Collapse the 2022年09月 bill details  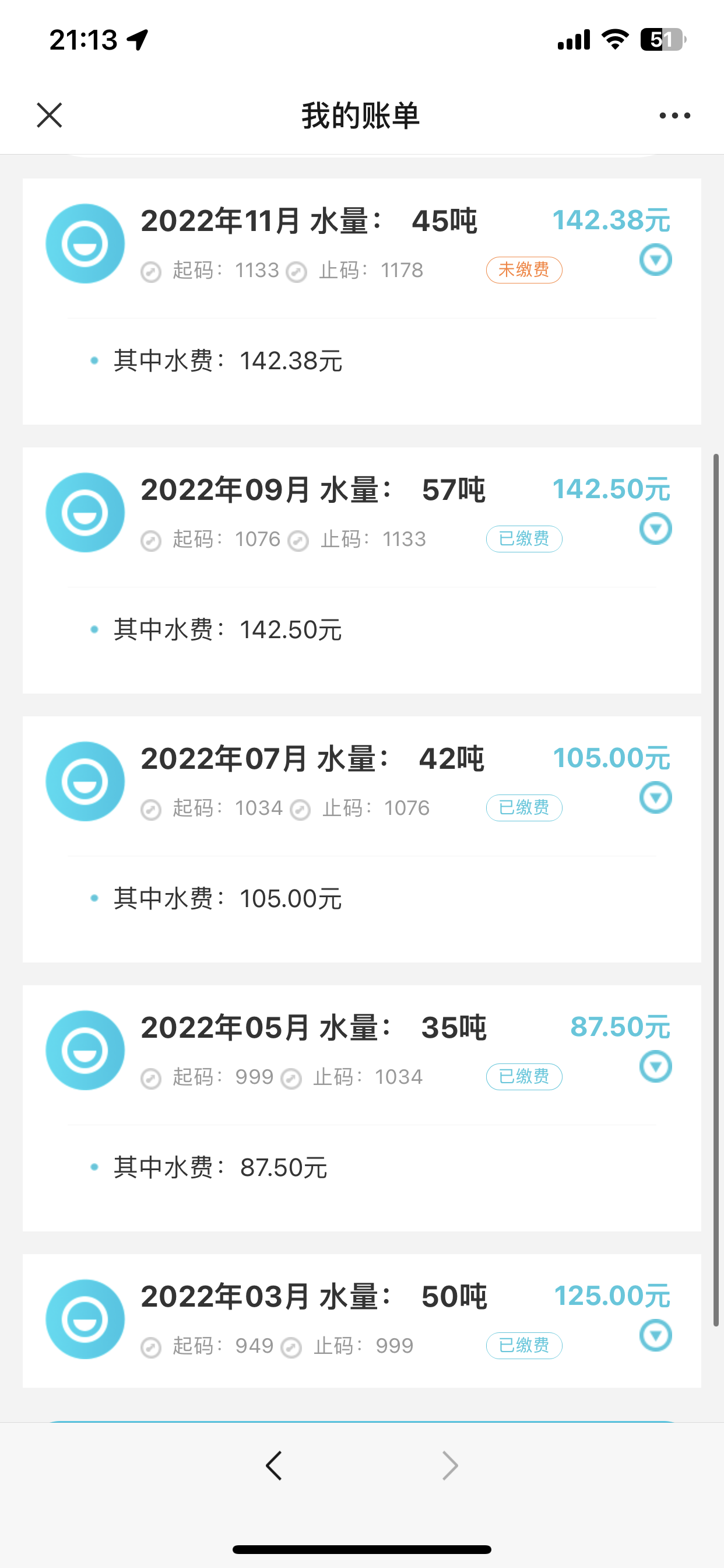(x=655, y=529)
